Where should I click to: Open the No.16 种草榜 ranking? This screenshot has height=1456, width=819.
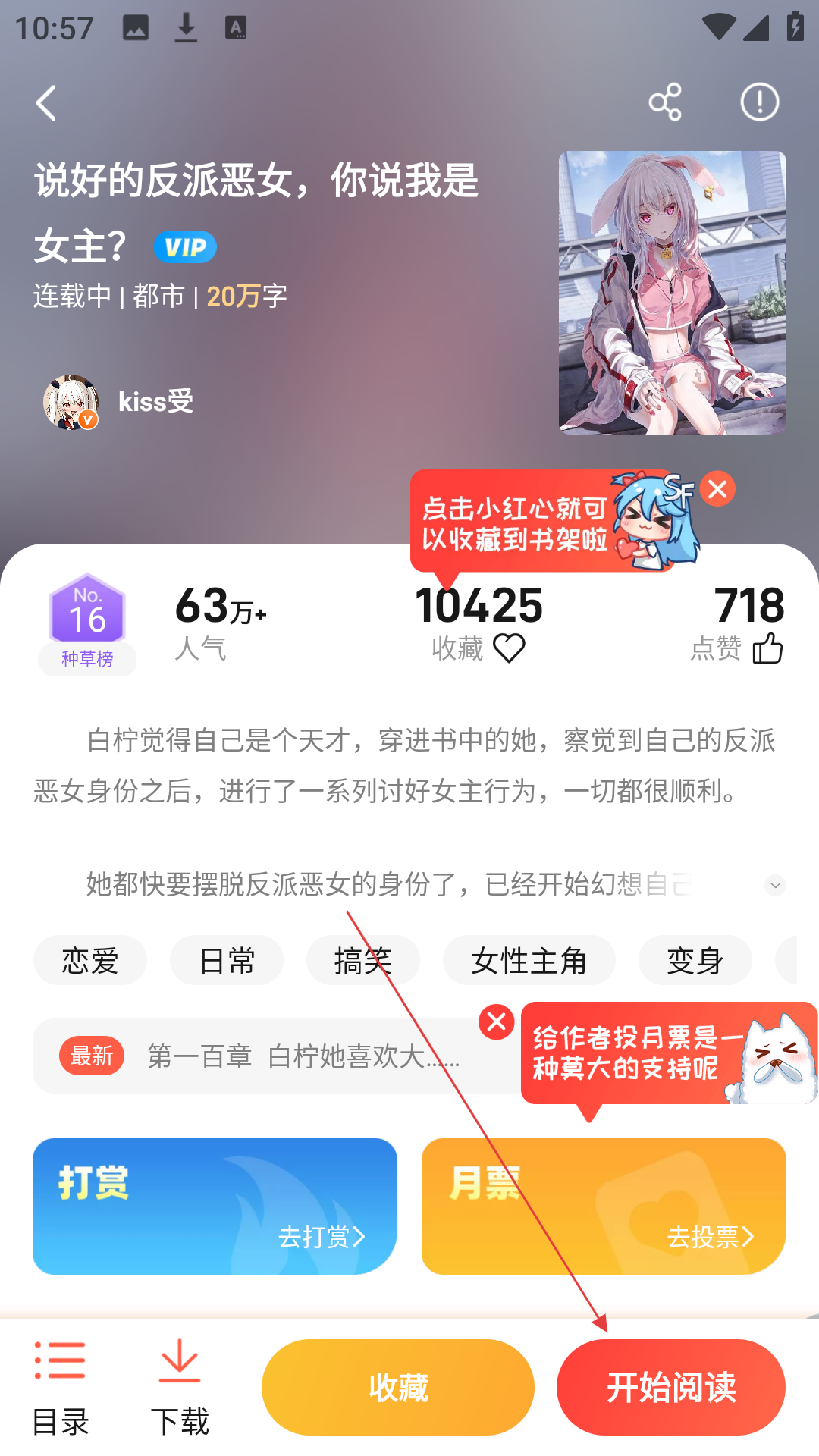pyautogui.click(x=87, y=624)
